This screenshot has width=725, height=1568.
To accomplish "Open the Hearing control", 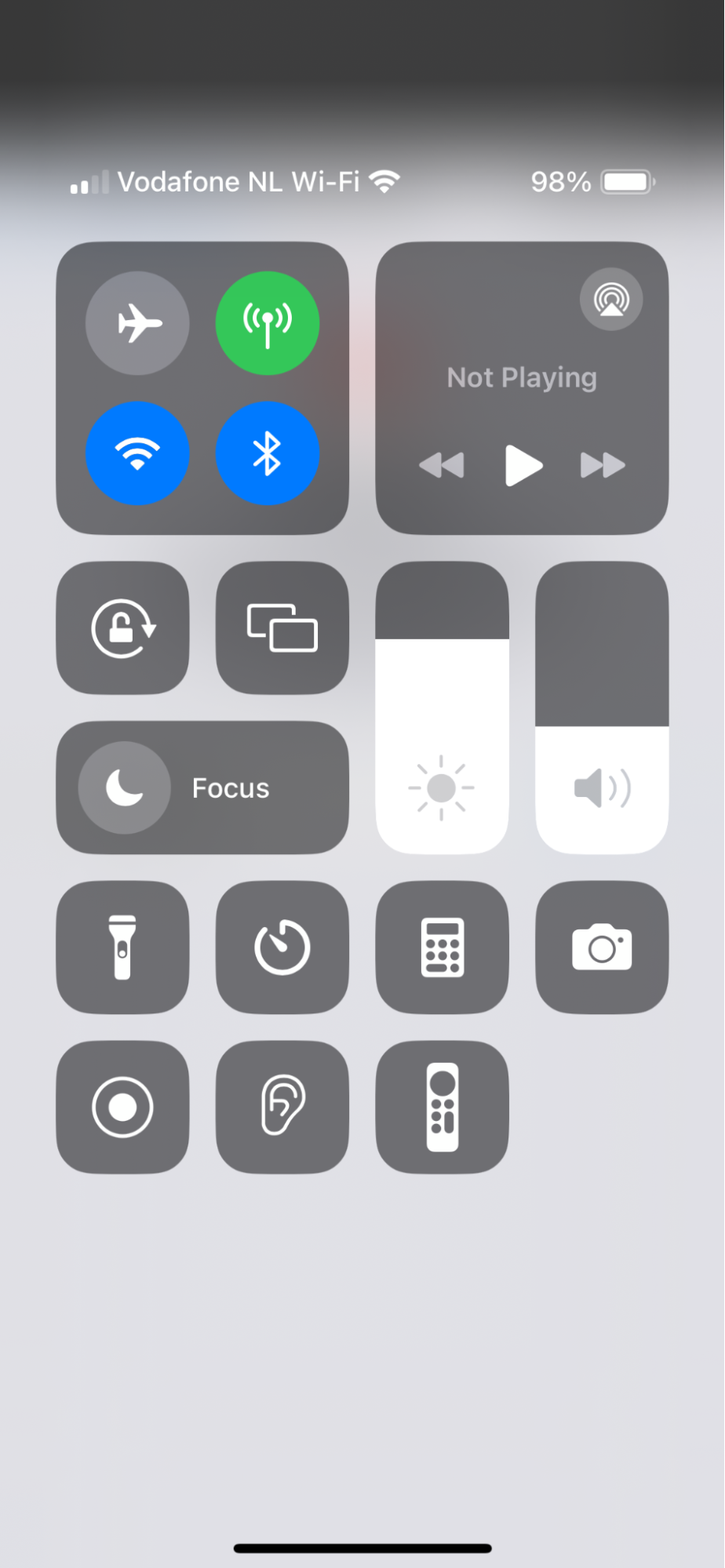I will (x=282, y=1107).
